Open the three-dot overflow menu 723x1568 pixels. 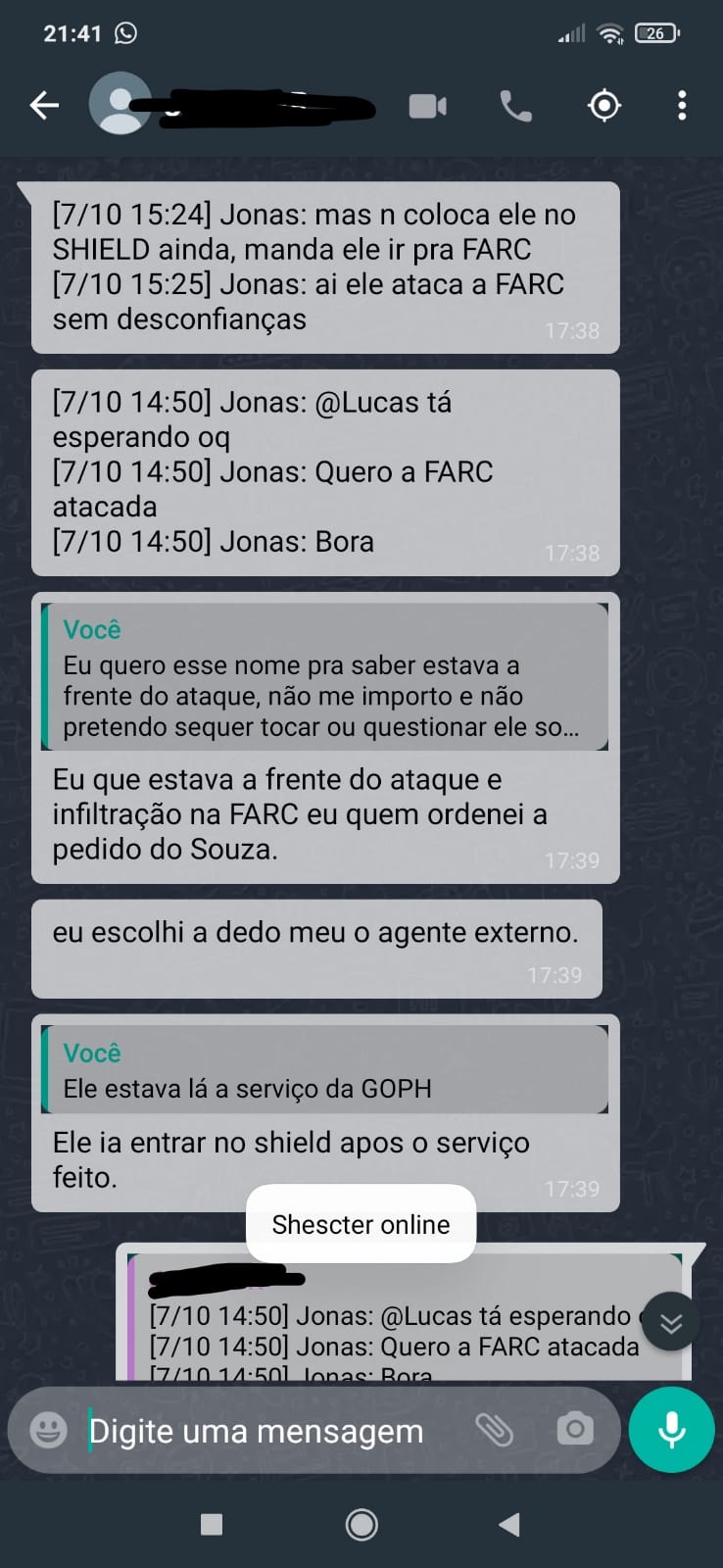[682, 106]
